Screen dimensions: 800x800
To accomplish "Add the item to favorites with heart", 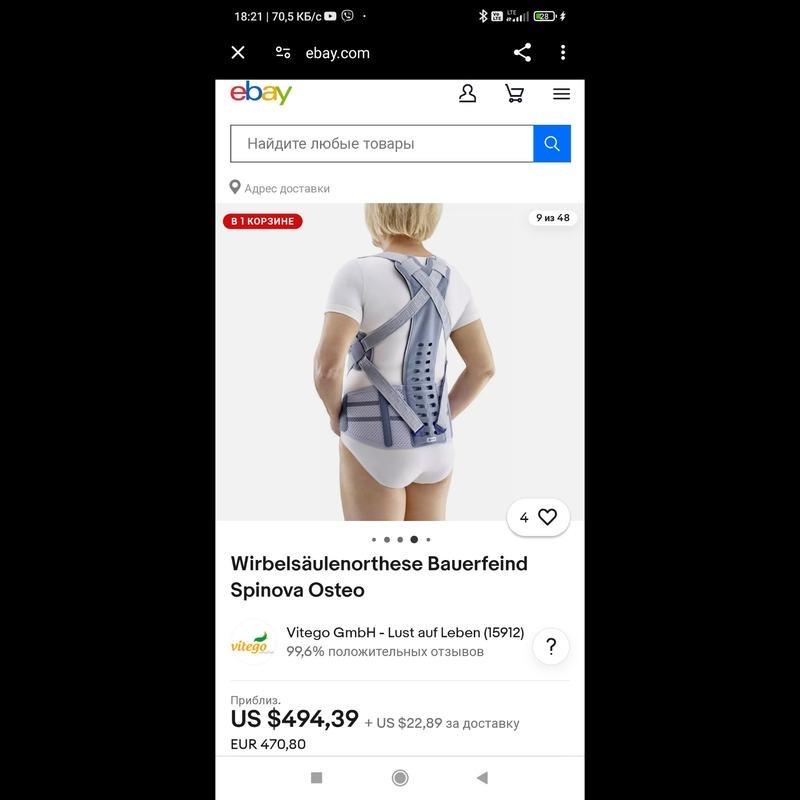I will point(547,517).
